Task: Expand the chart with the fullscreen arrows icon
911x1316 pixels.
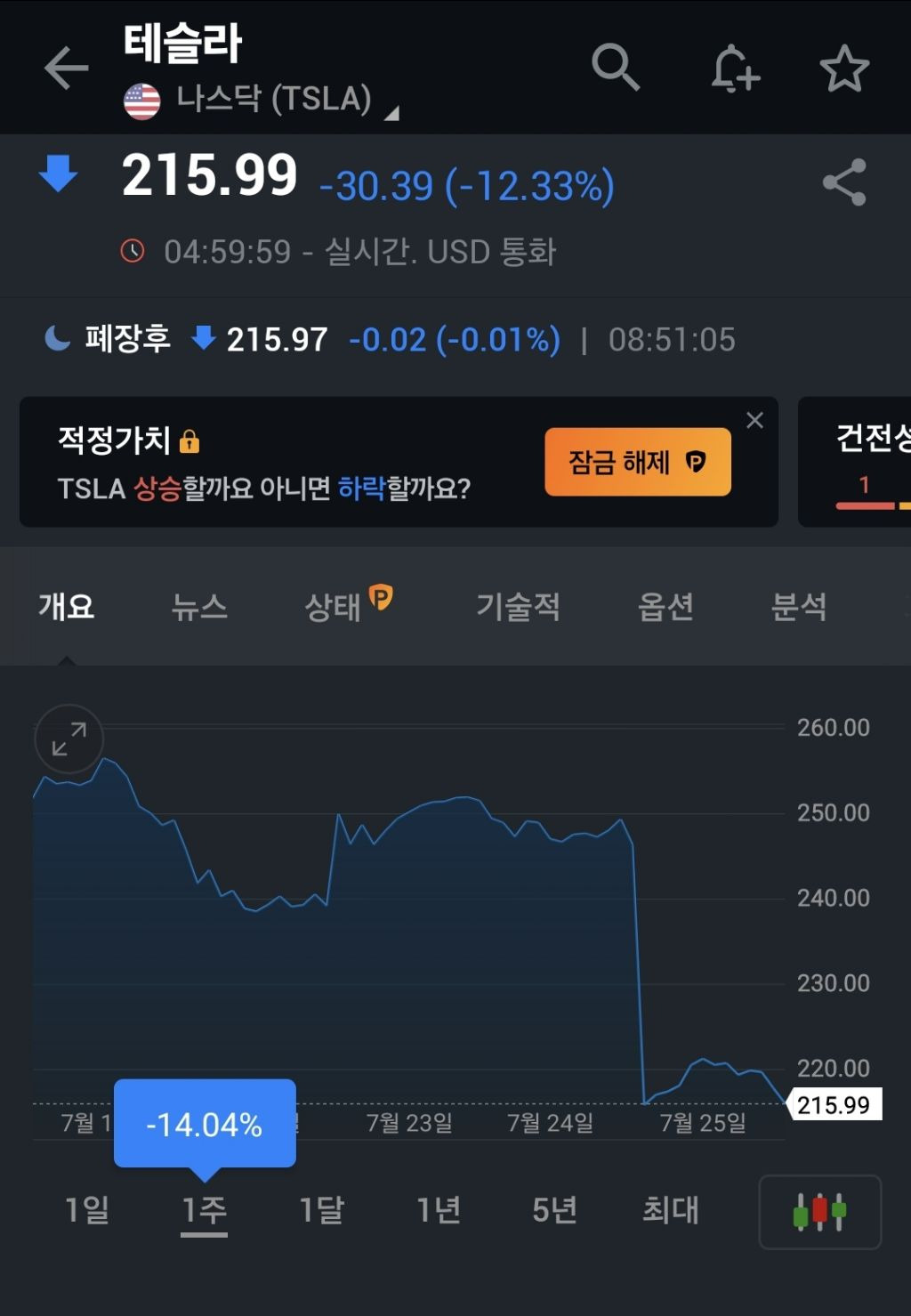Action: tap(69, 739)
